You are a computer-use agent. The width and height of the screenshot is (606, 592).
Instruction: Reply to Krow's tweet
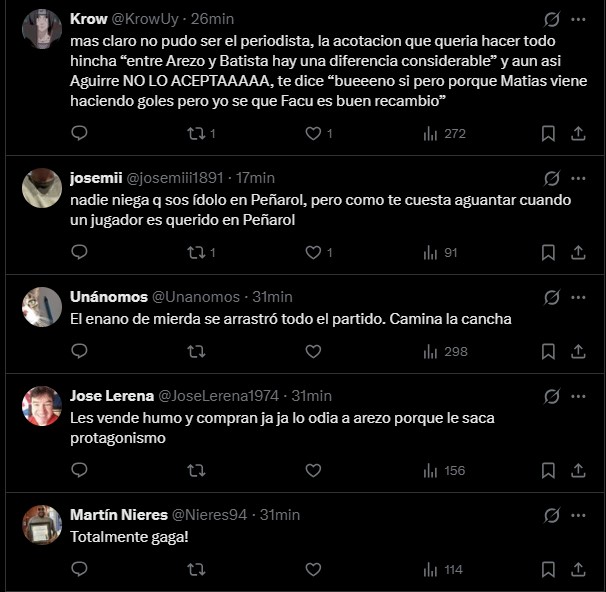(x=79, y=133)
